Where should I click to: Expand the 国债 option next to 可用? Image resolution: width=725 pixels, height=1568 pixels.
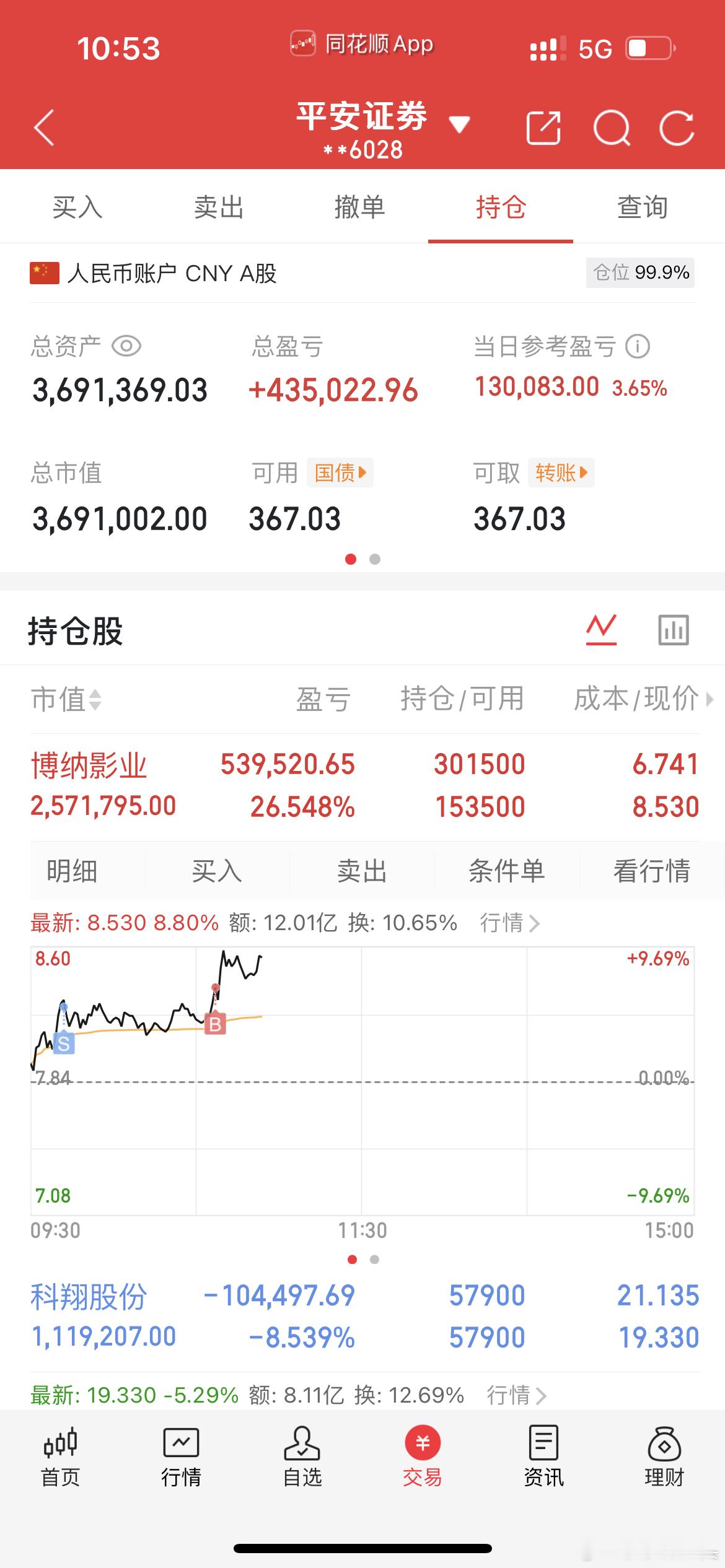(x=340, y=473)
